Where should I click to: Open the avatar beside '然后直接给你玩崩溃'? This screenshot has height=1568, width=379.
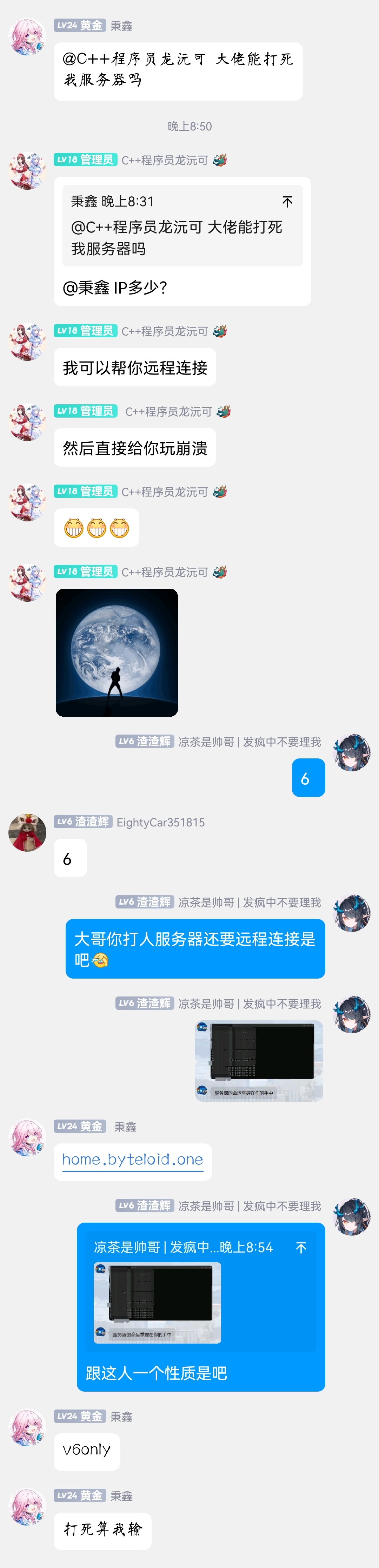pos(27,422)
